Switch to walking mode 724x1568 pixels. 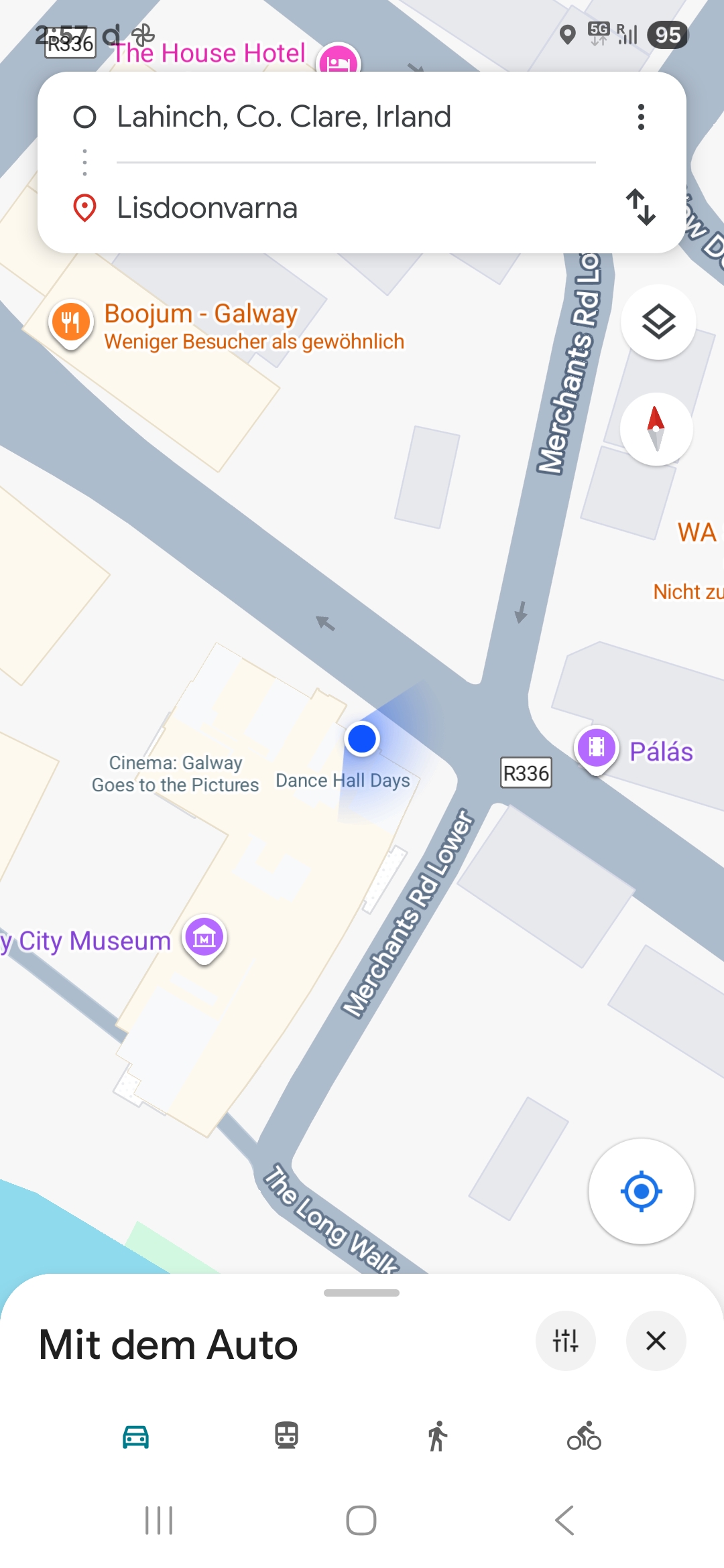[x=437, y=1437]
